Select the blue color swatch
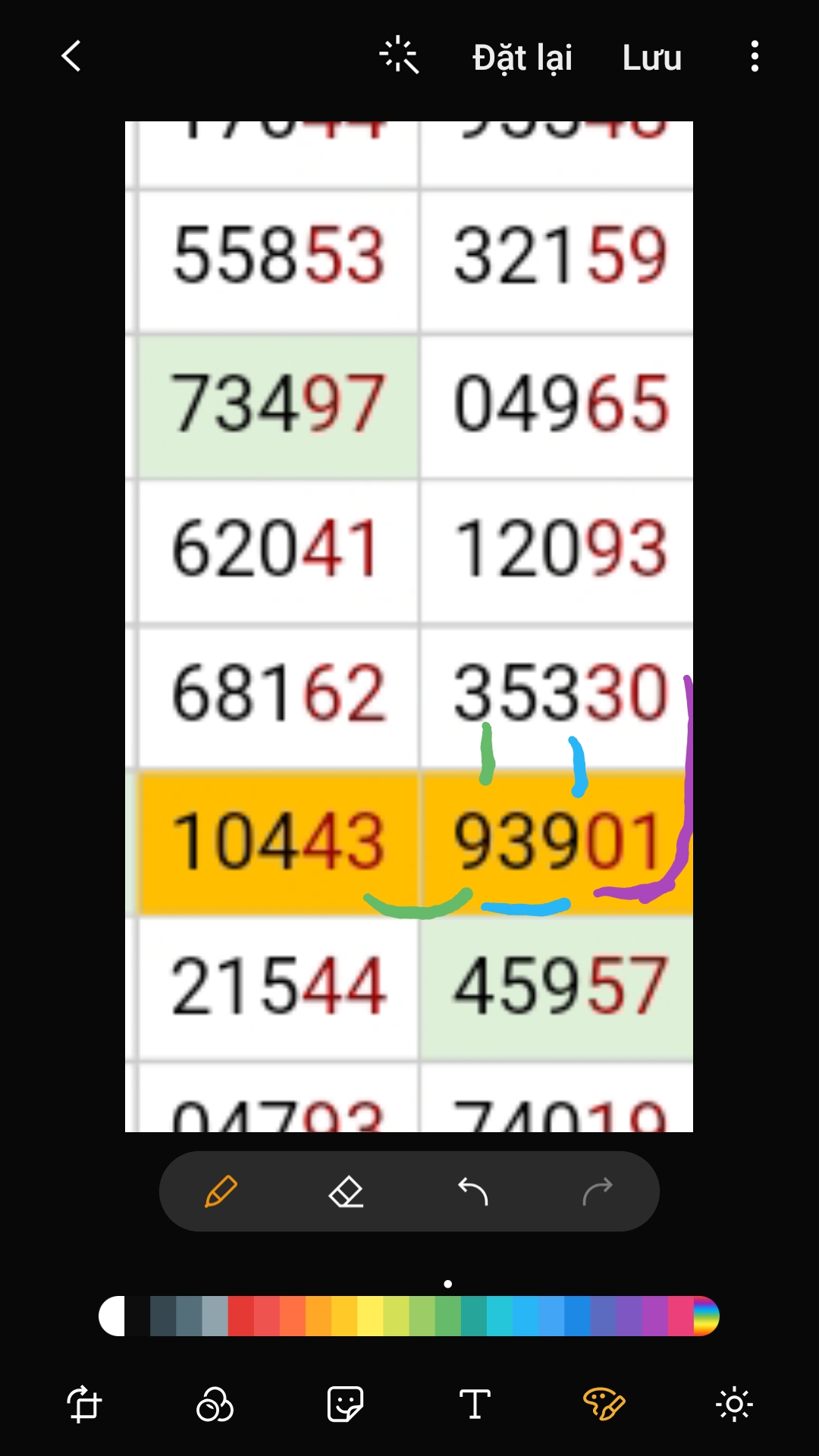 click(577, 1316)
